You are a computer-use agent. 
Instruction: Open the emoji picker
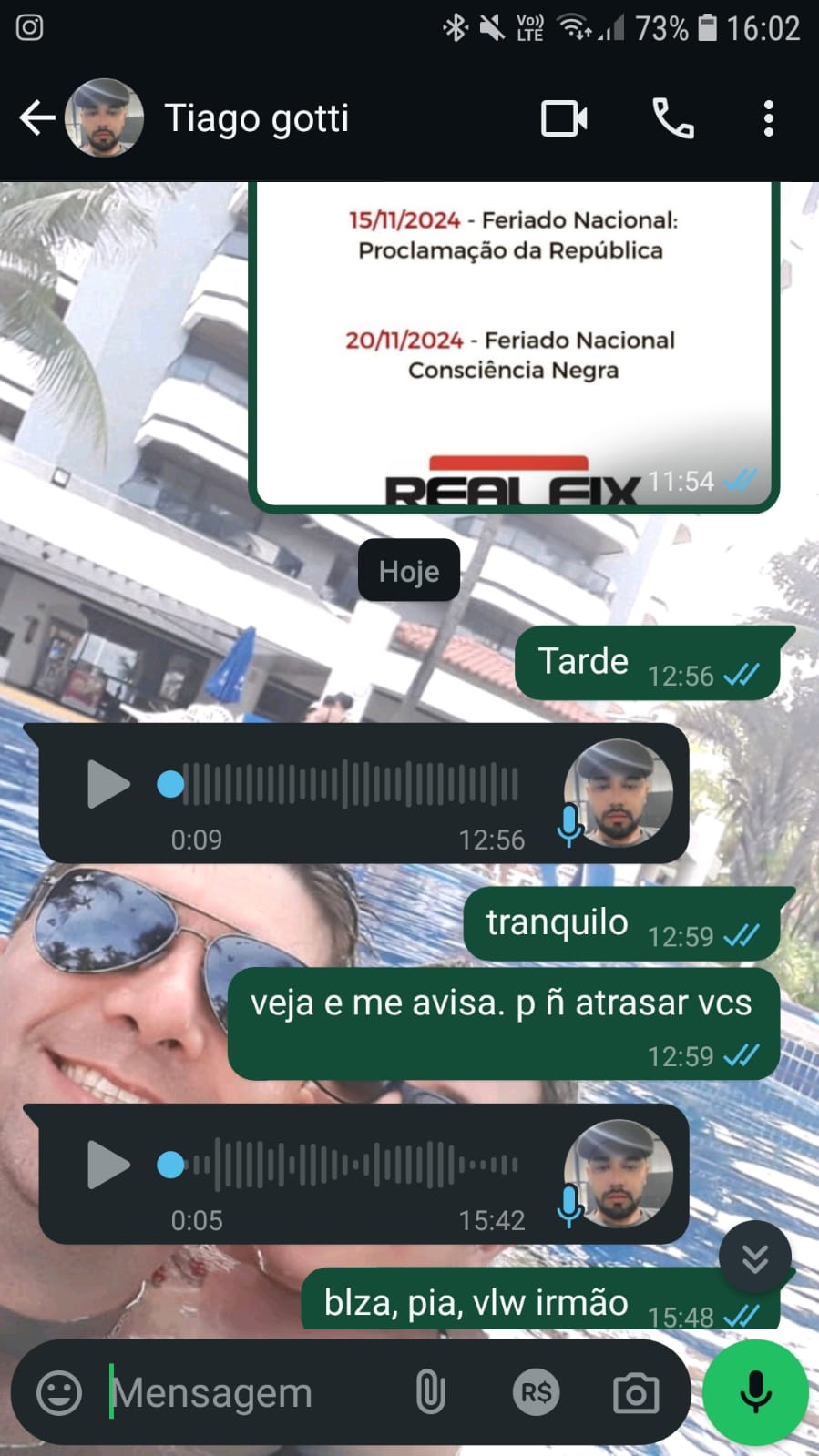coord(59,1392)
